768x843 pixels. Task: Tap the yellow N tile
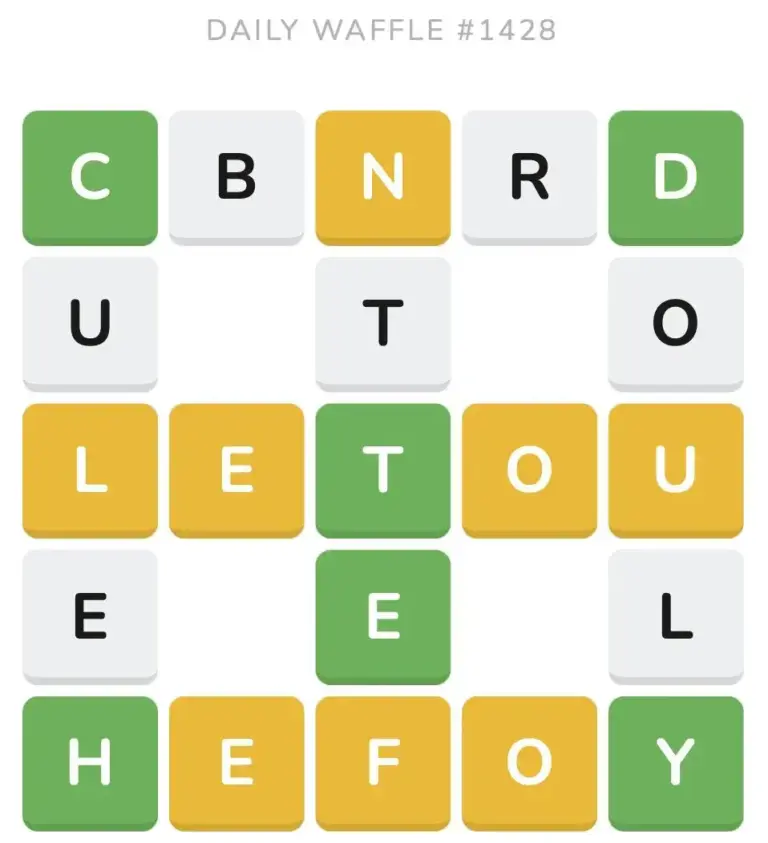(383, 177)
